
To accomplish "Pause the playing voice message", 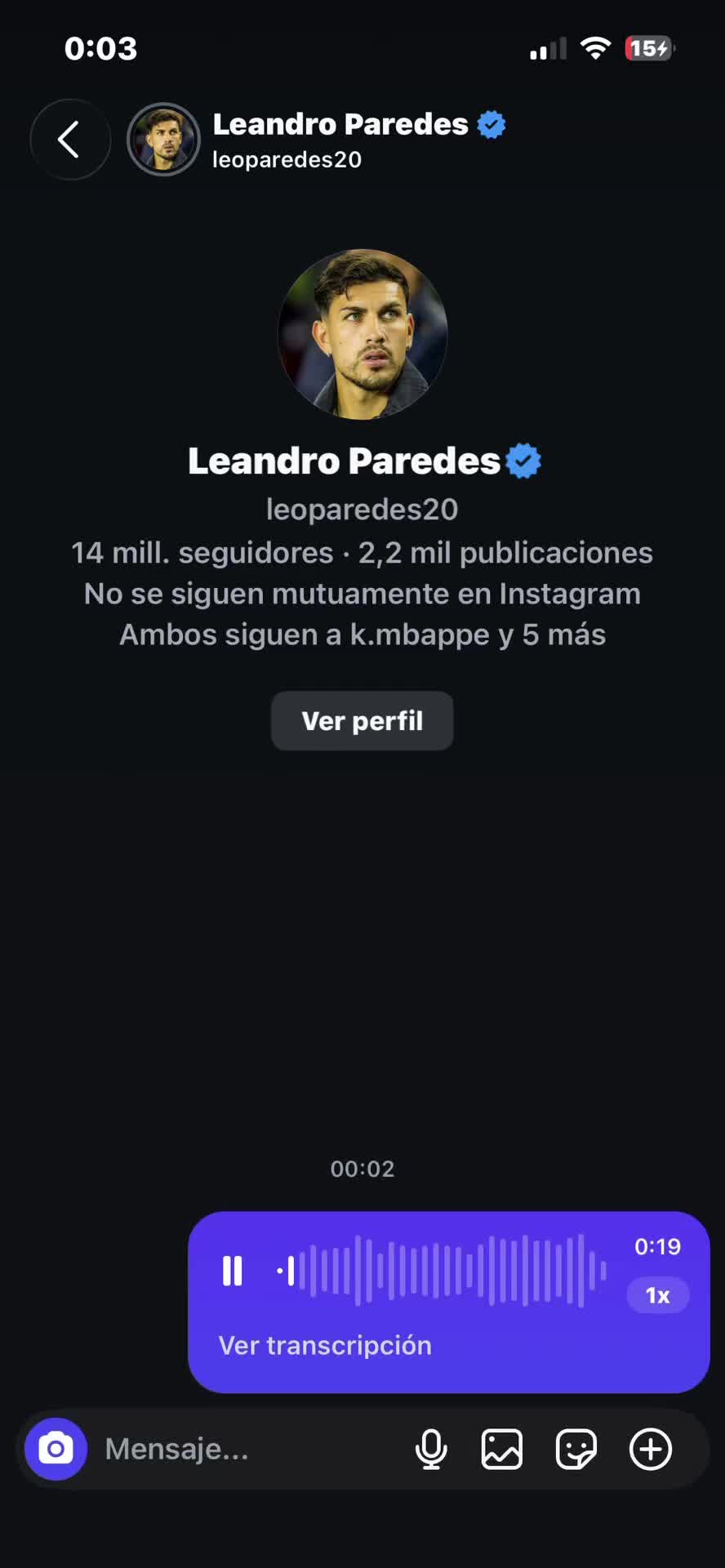I will click(x=233, y=1272).
